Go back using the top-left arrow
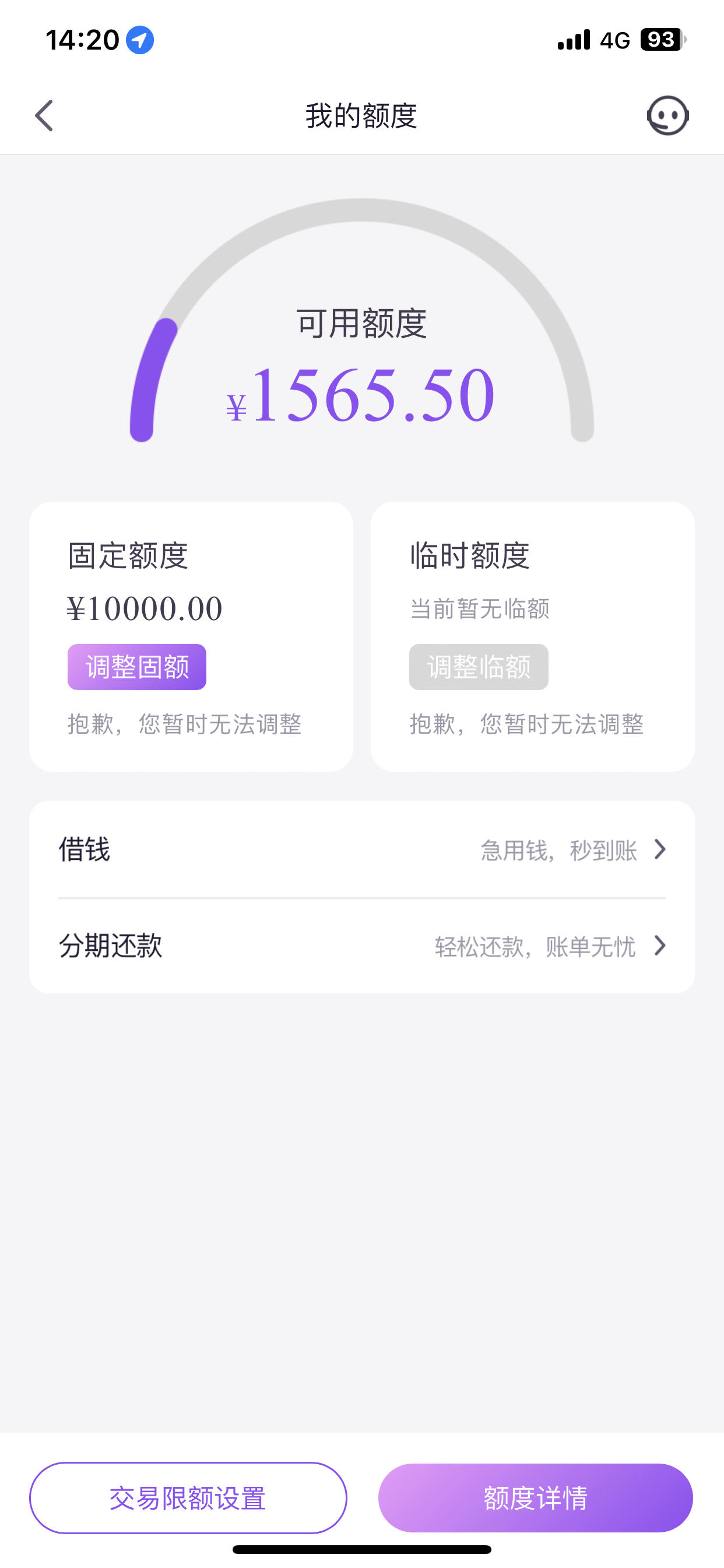 point(44,116)
